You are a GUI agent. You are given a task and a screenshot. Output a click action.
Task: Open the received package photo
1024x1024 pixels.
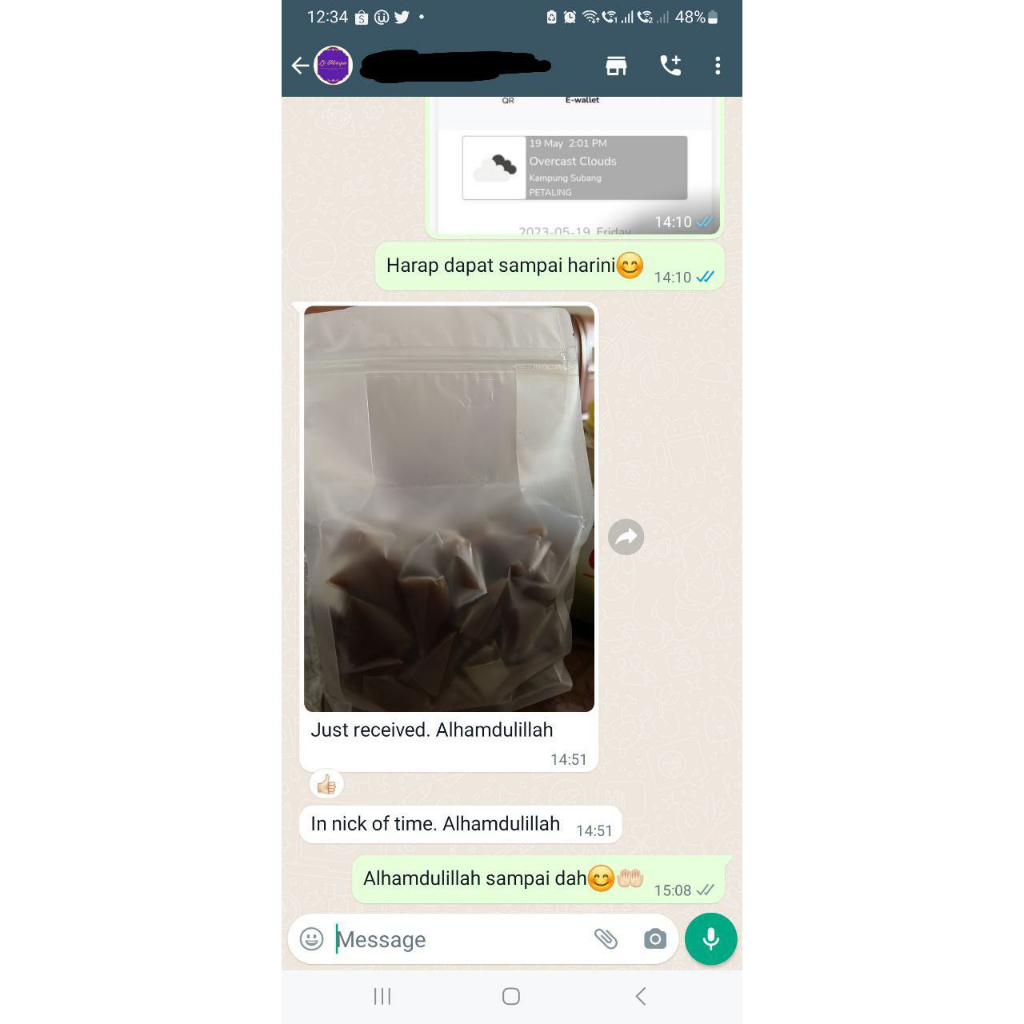(449, 509)
